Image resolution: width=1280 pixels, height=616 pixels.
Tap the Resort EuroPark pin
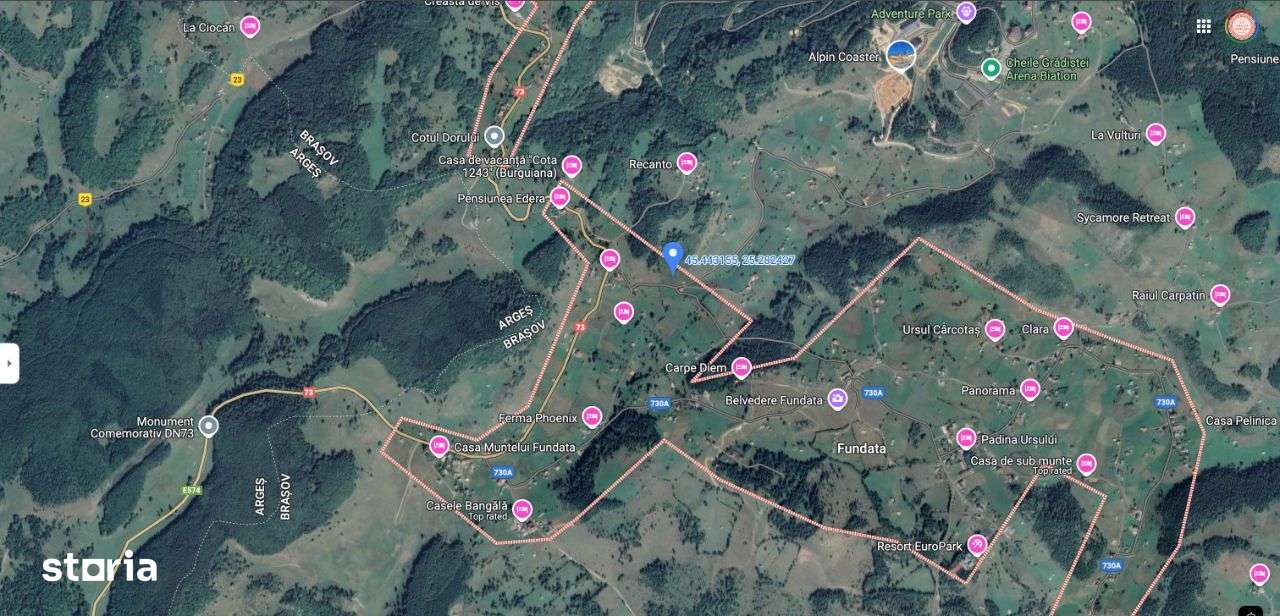point(977,544)
